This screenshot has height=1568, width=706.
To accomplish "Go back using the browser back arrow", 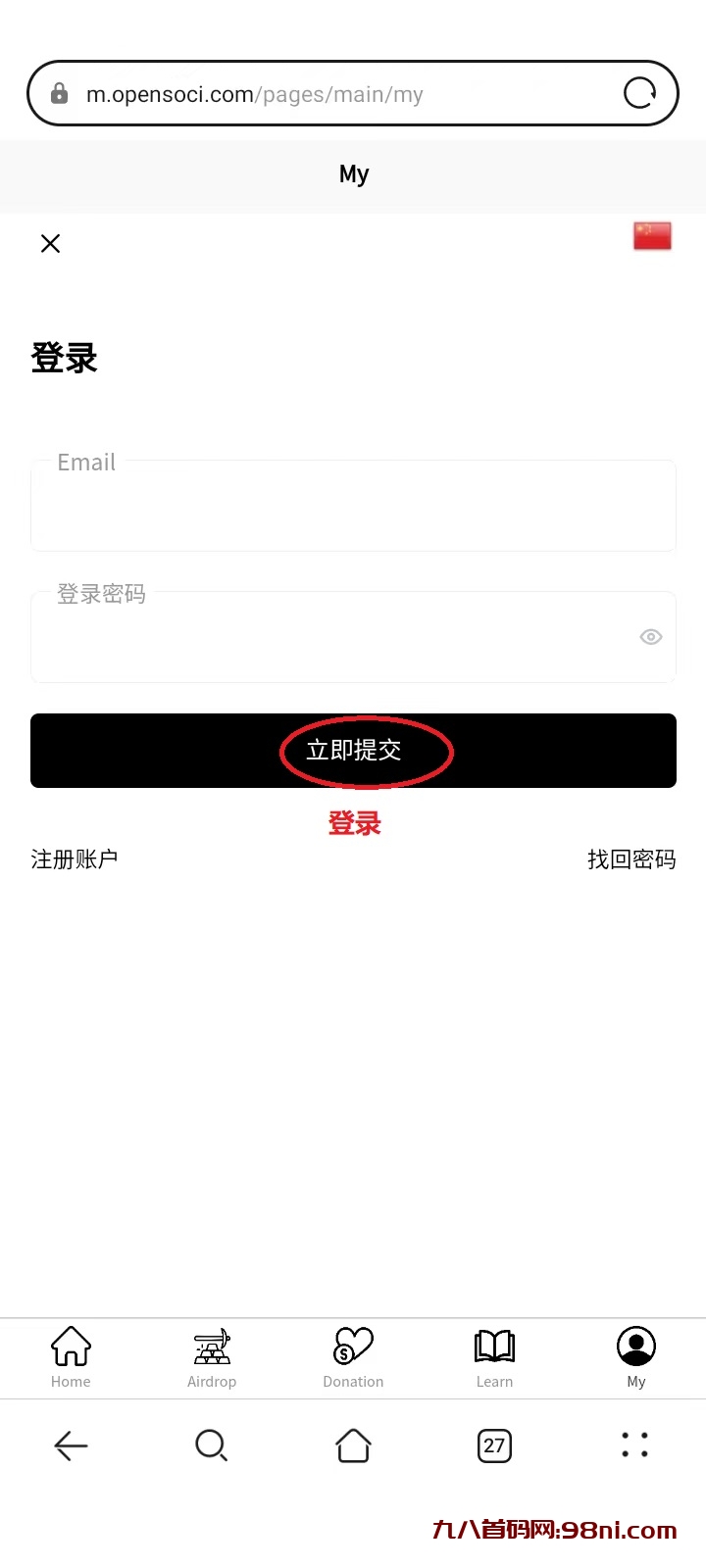I will [x=71, y=1445].
